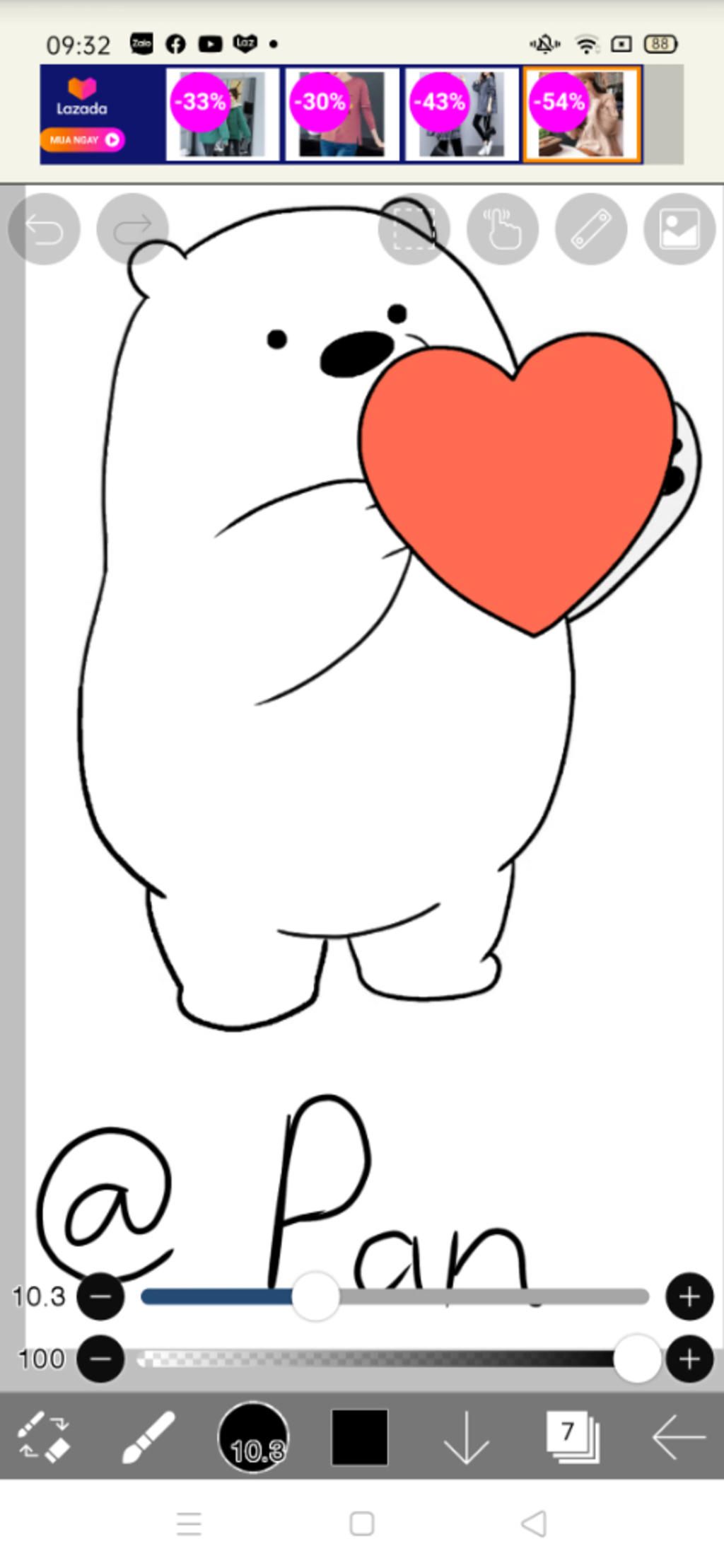Open the brush tool selector
The height and width of the screenshot is (1568, 724).
(x=148, y=1436)
